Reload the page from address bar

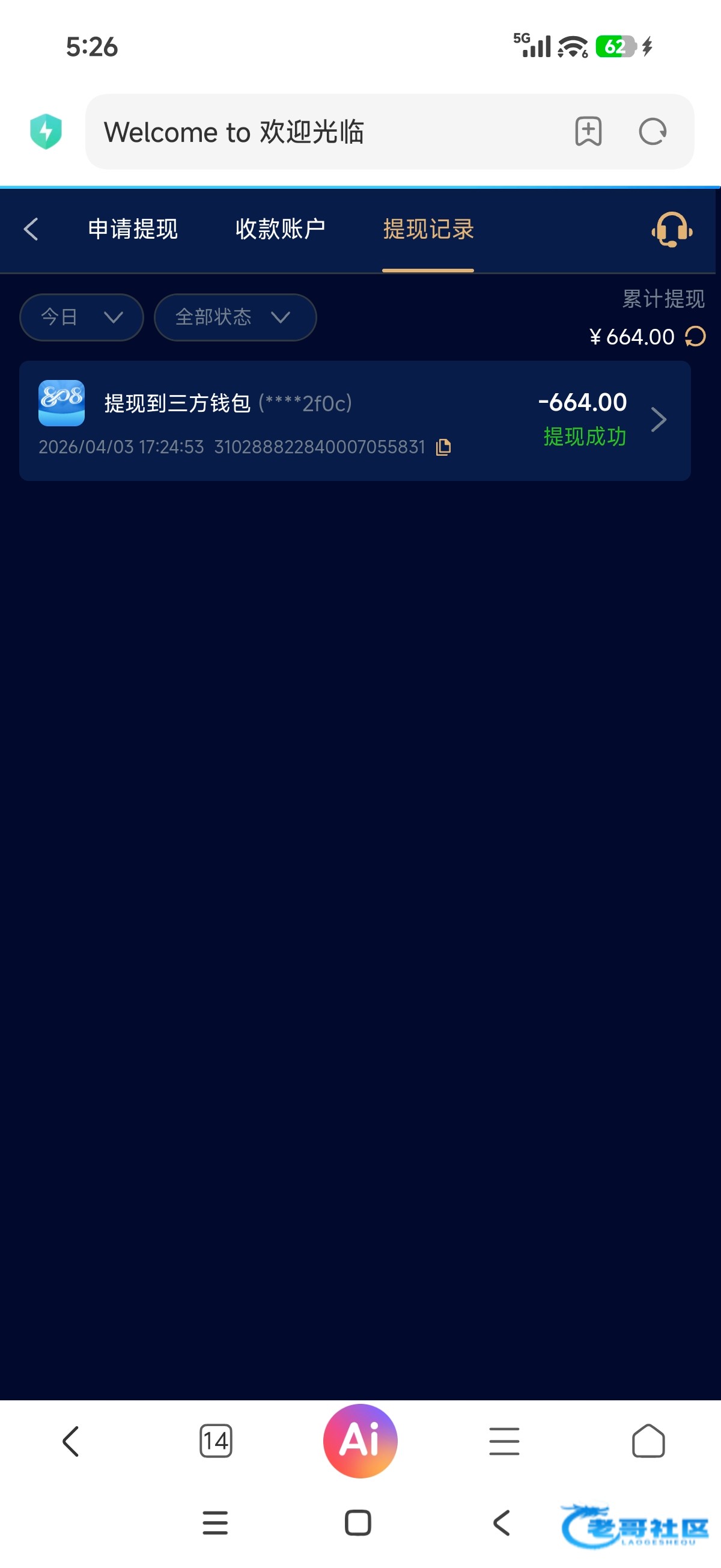(x=653, y=132)
